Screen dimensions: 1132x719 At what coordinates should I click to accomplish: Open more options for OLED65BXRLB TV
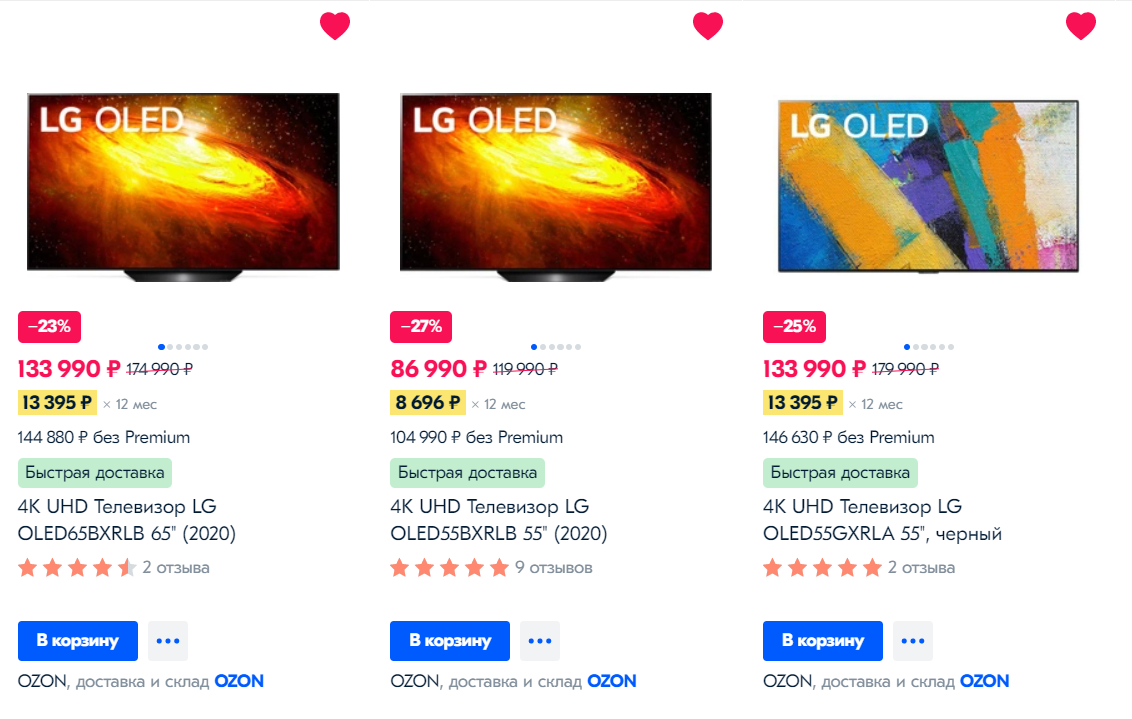click(x=168, y=641)
